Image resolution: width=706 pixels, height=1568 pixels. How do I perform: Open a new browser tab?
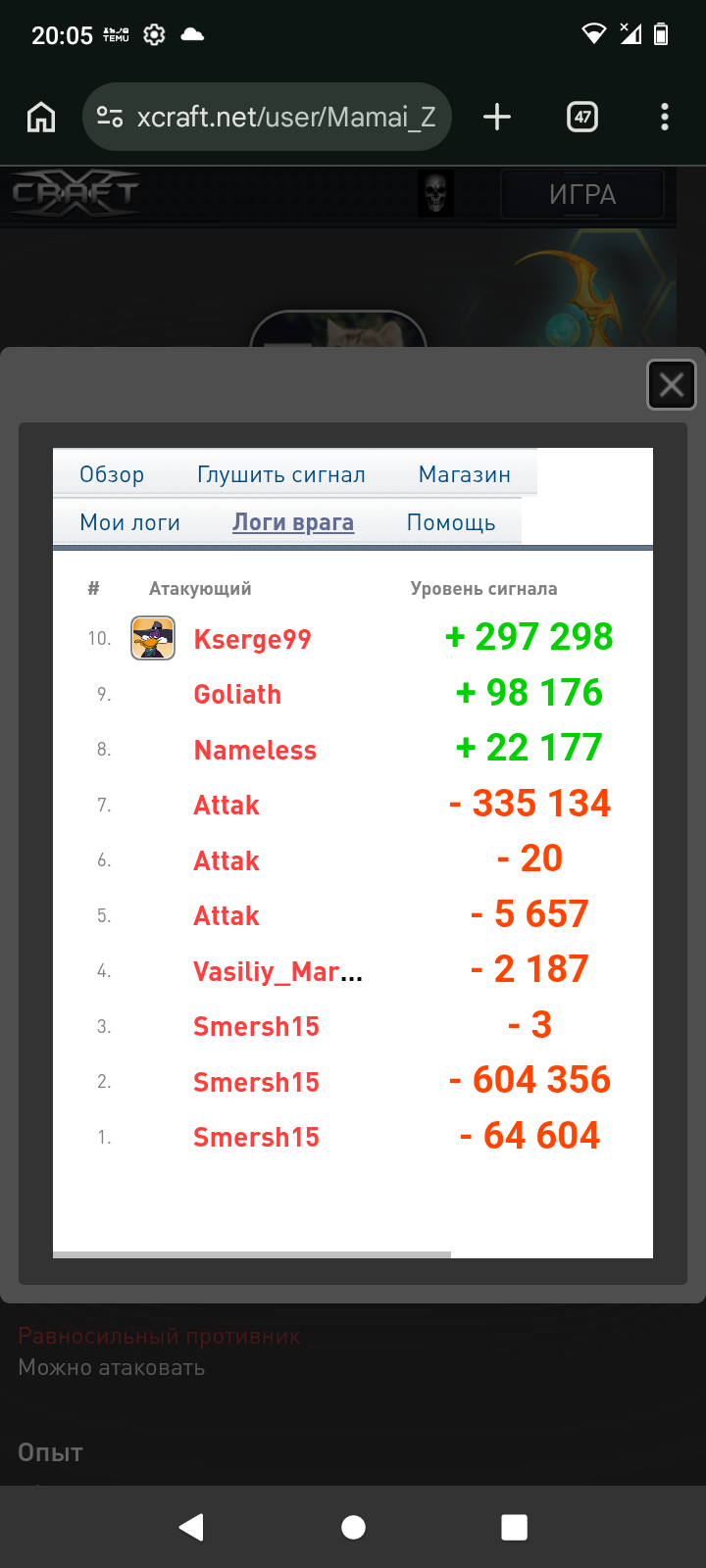497,118
